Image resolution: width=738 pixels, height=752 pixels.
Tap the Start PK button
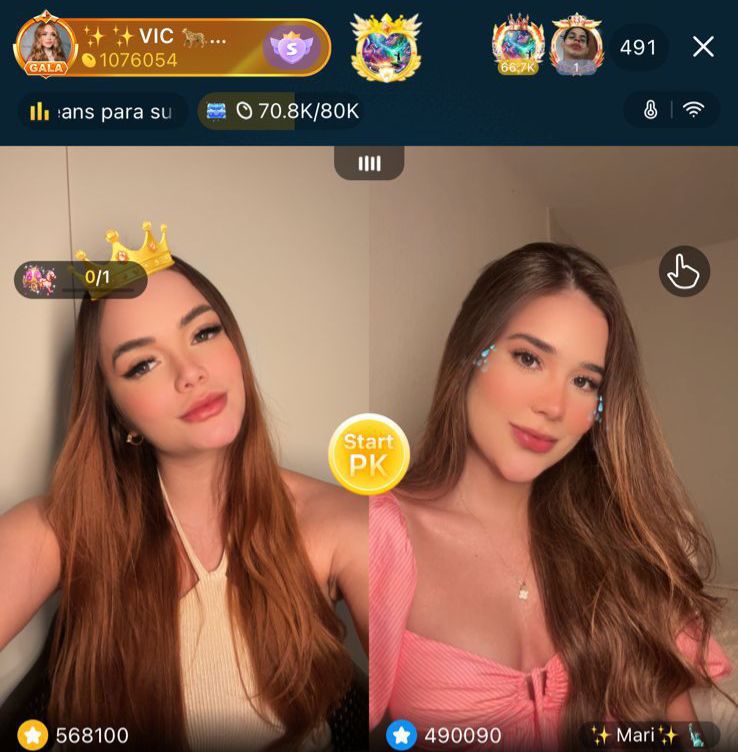point(369,454)
